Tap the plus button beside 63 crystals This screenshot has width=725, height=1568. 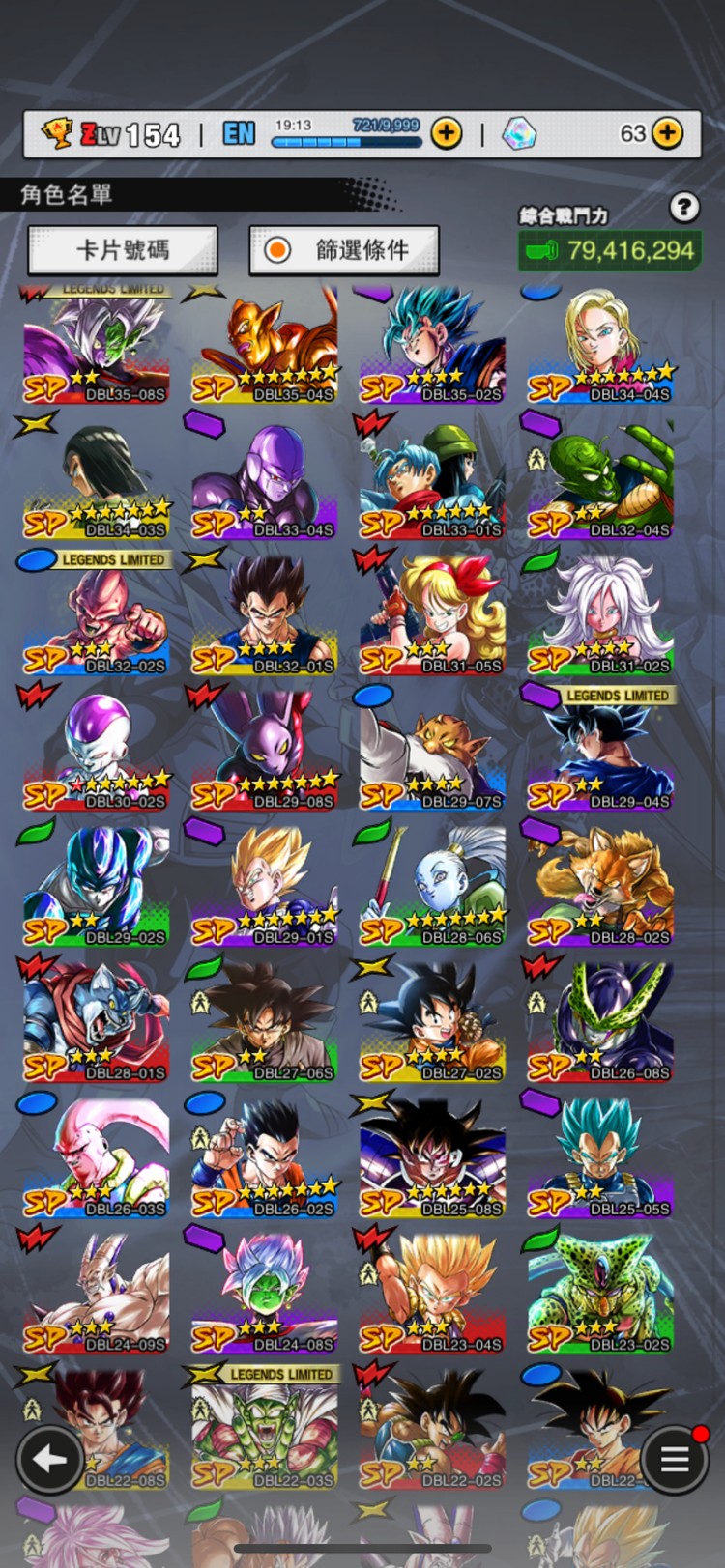point(667,133)
